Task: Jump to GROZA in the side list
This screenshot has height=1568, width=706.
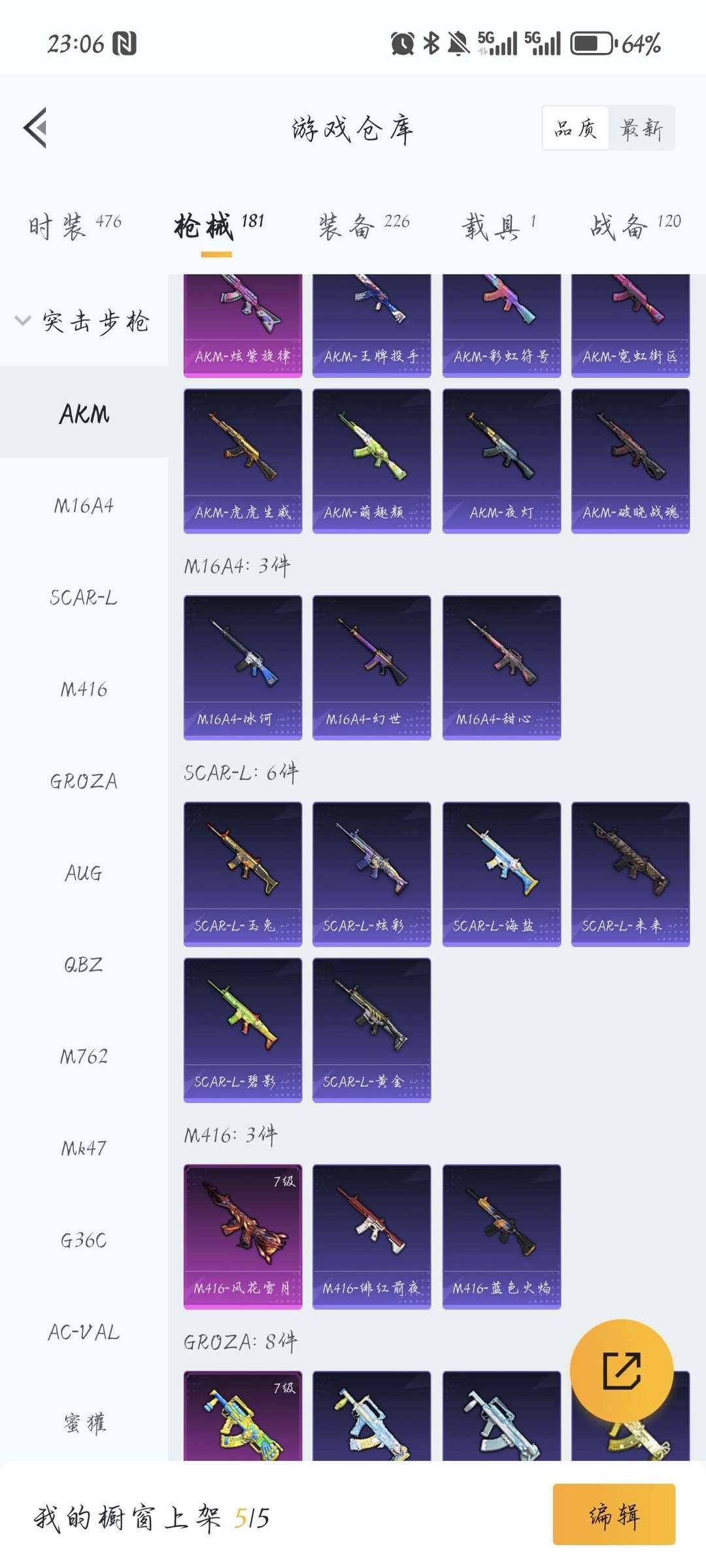Action: tap(84, 781)
